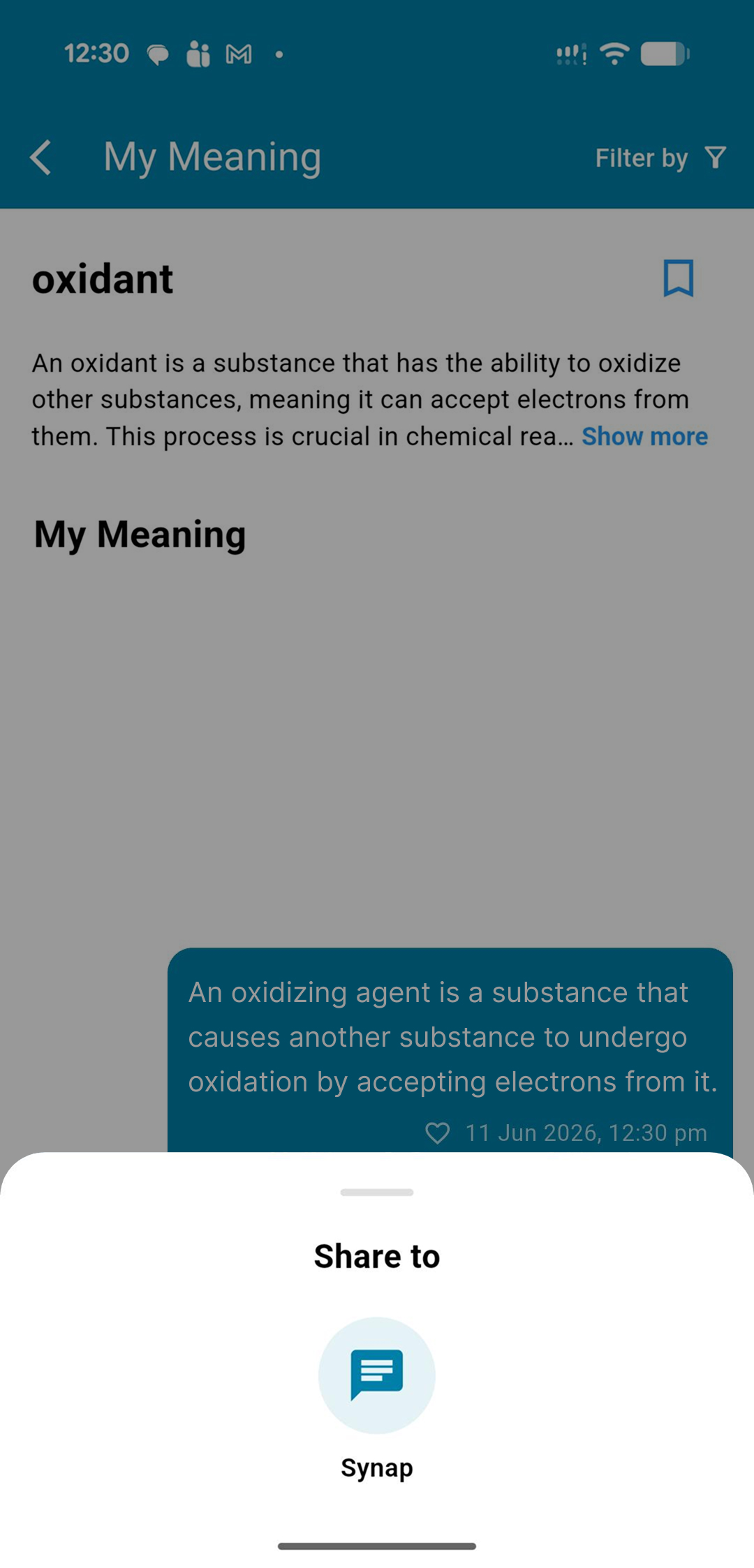Like the oxidizing agent meaning
This screenshot has width=754, height=1568.
[x=438, y=1133]
